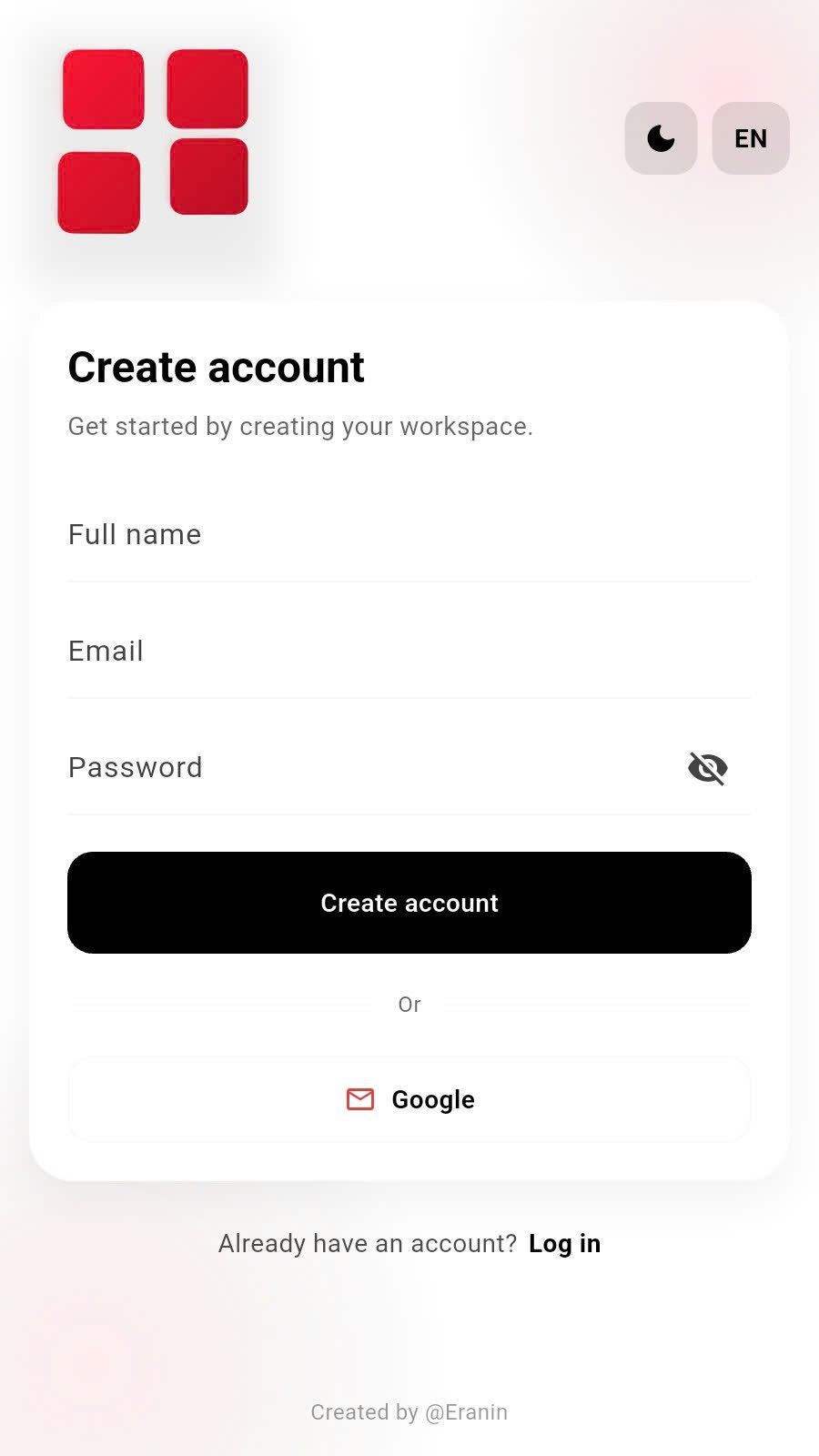Click the crescent moon theme switcher
The width and height of the screenshot is (819, 1456).
tap(660, 138)
